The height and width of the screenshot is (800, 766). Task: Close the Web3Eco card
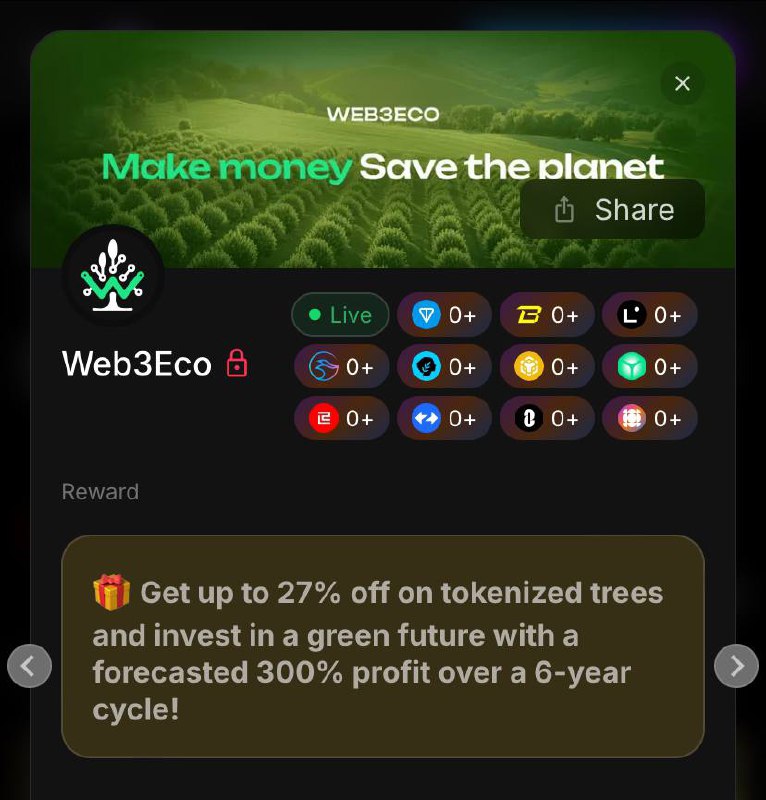point(682,83)
